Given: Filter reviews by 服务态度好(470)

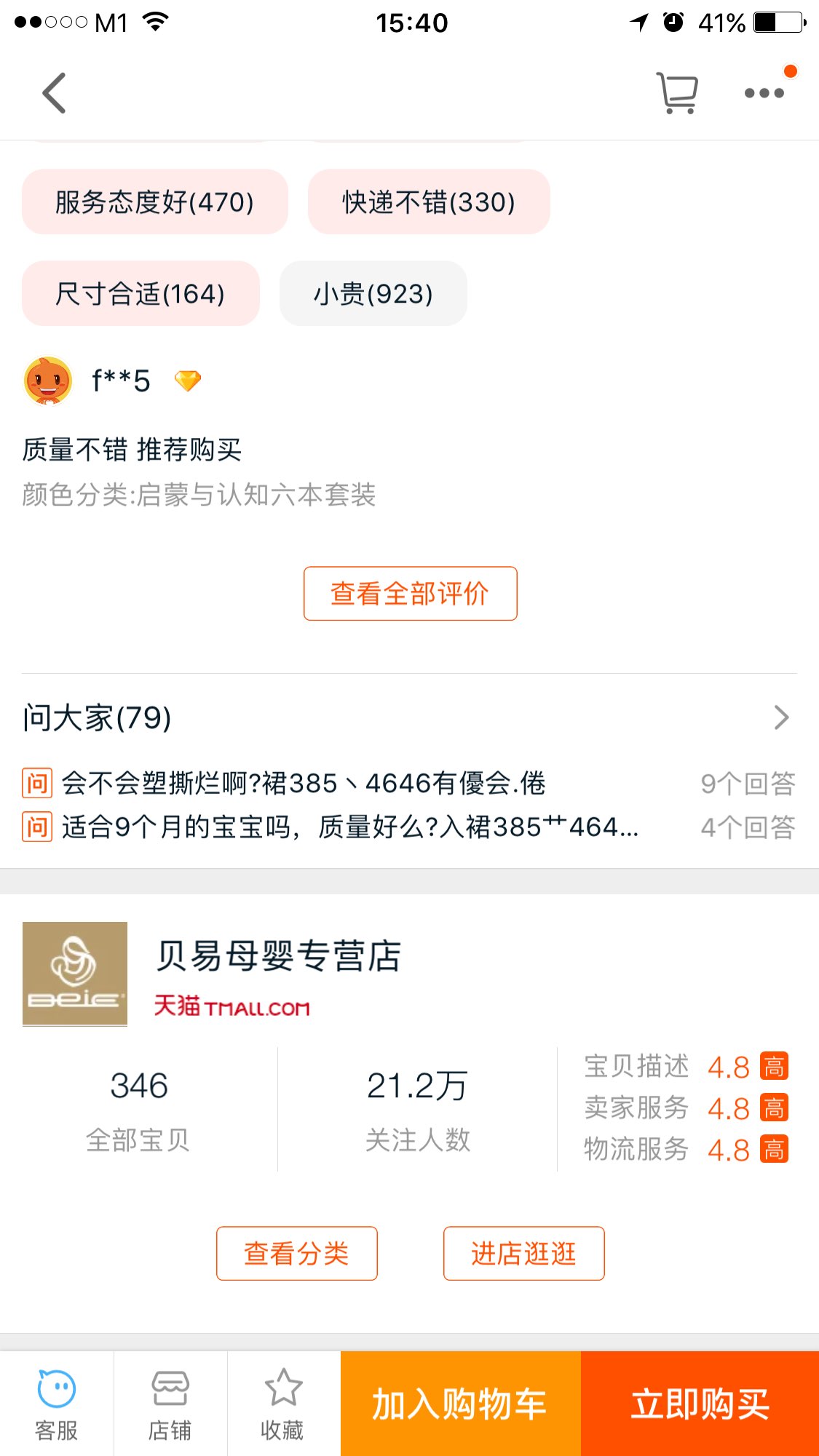Looking at the screenshot, I should [154, 202].
